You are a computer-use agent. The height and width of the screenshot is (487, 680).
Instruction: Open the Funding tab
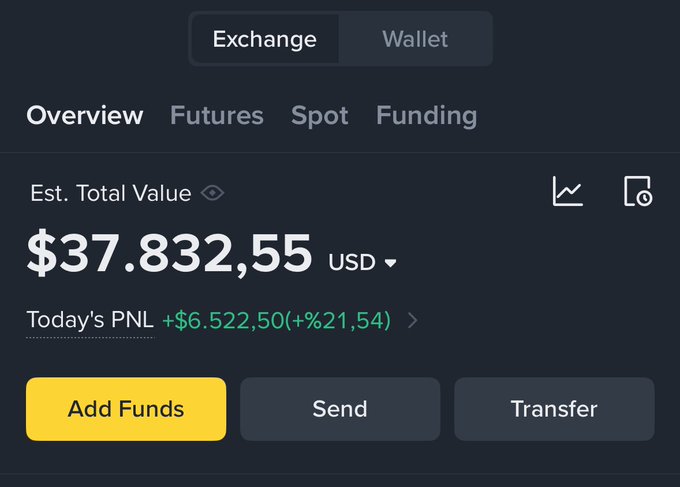(x=426, y=116)
